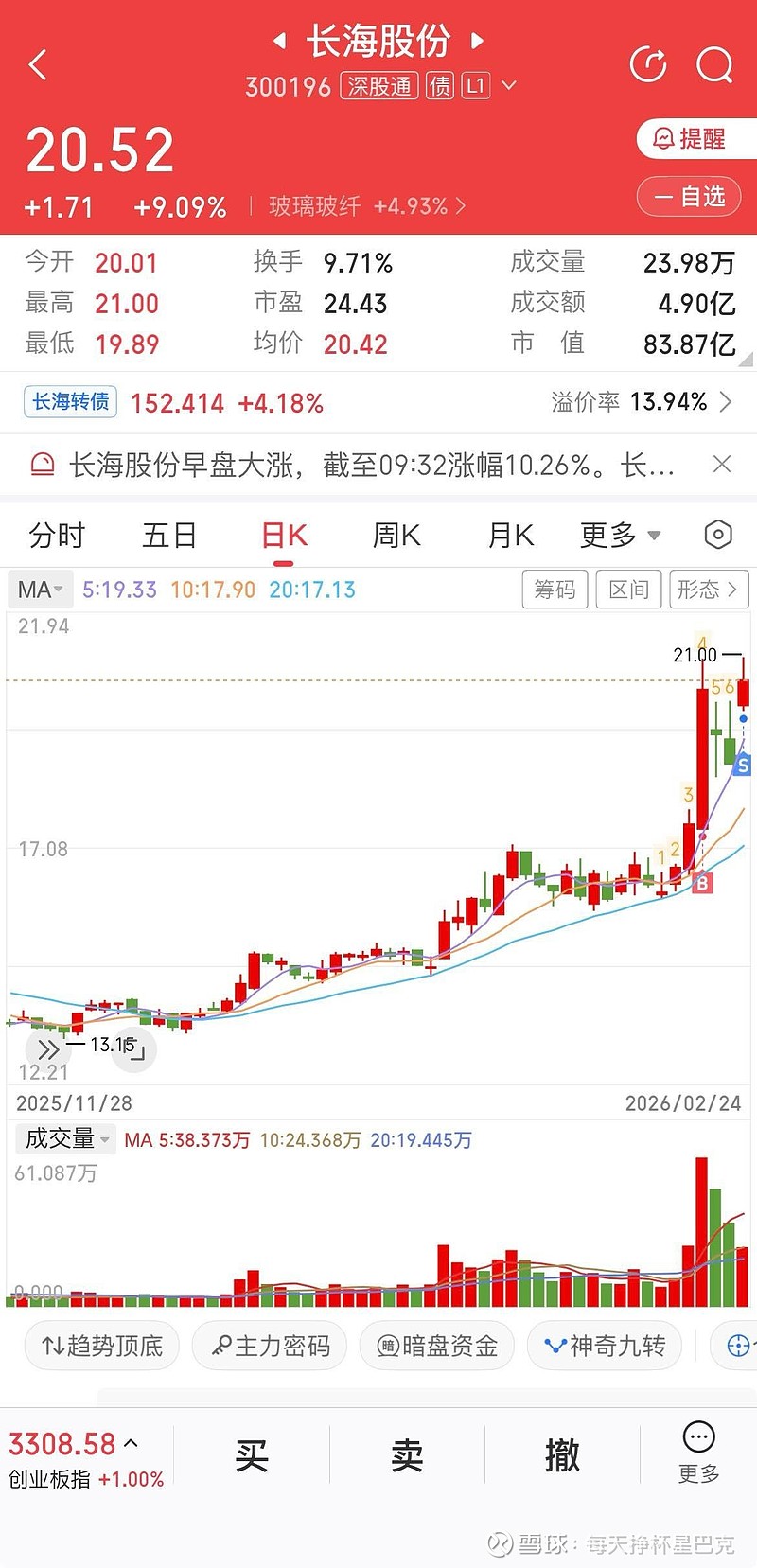Dismiss the news banner with the X
The height and width of the screenshot is (1568, 757).
point(722,465)
